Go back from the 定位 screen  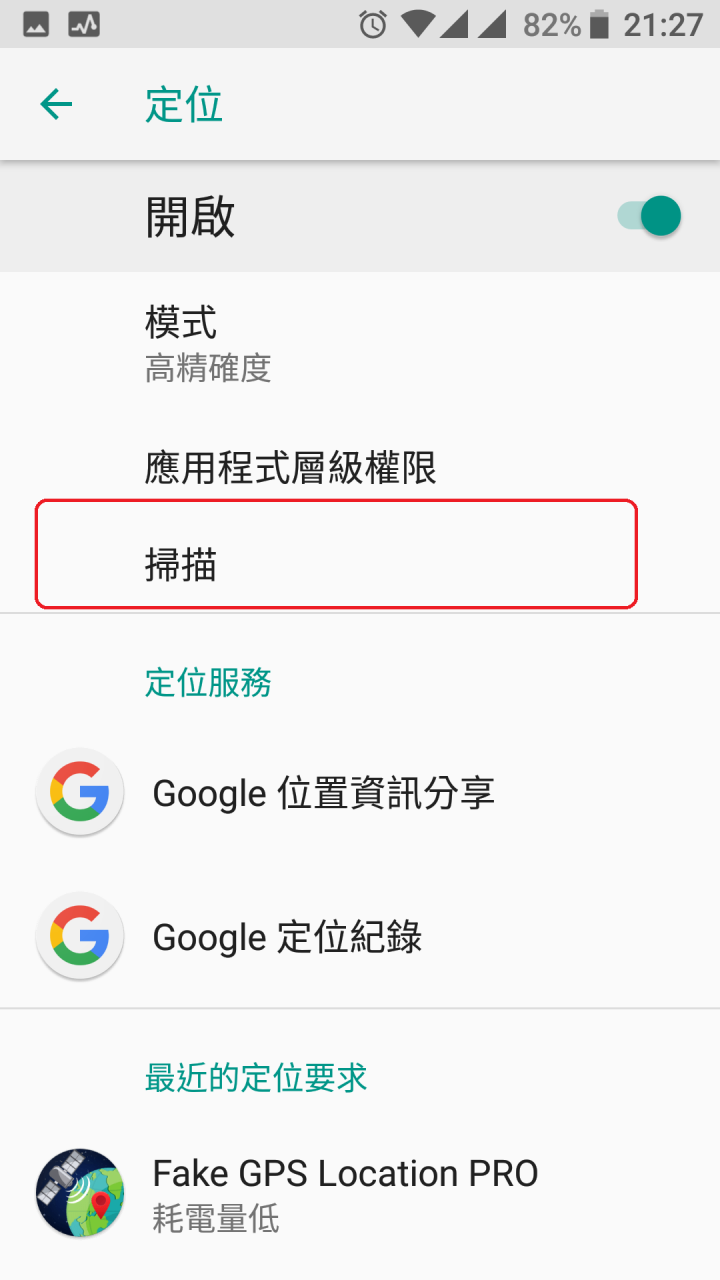tap(56, 105)
